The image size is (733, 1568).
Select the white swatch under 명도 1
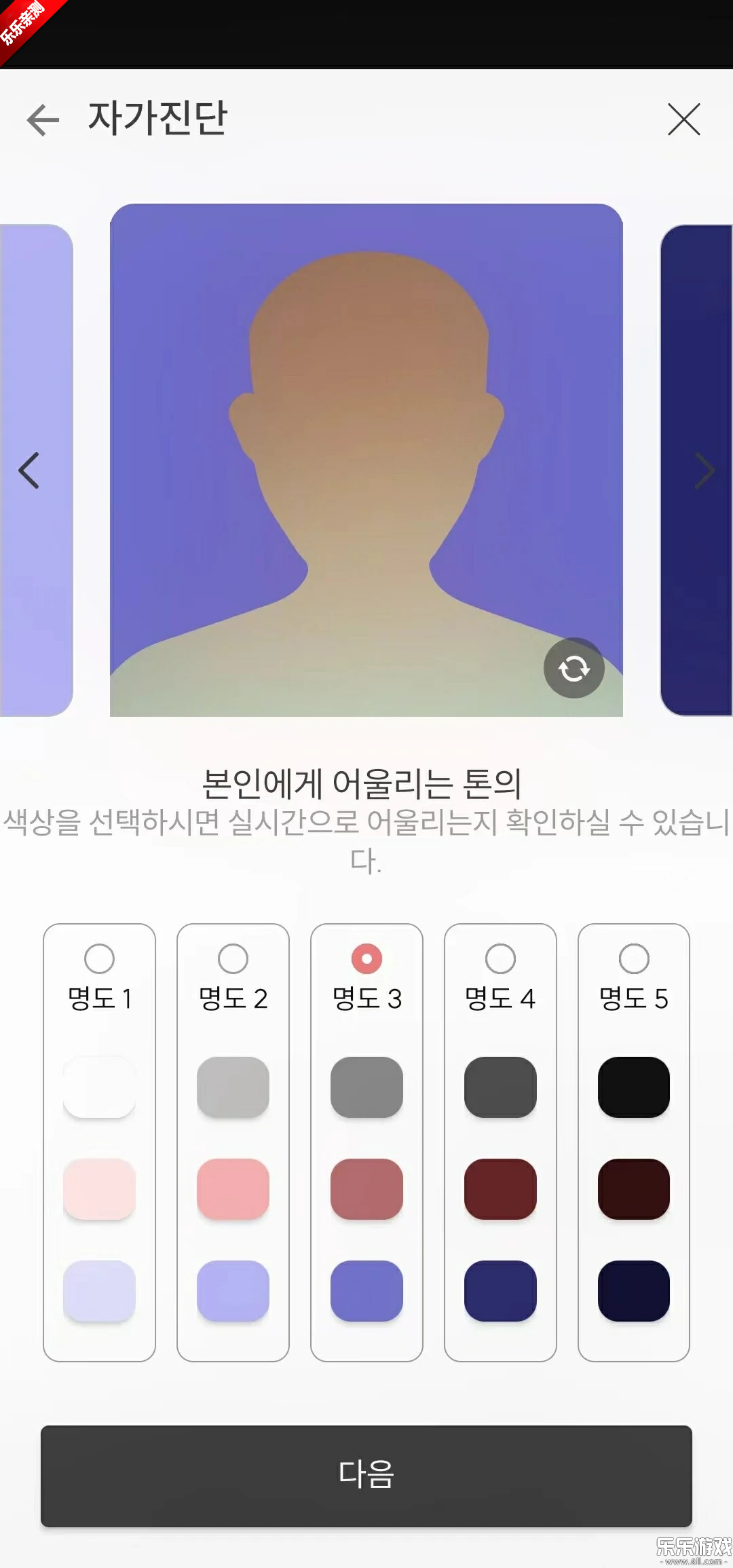pos(99,1087)
